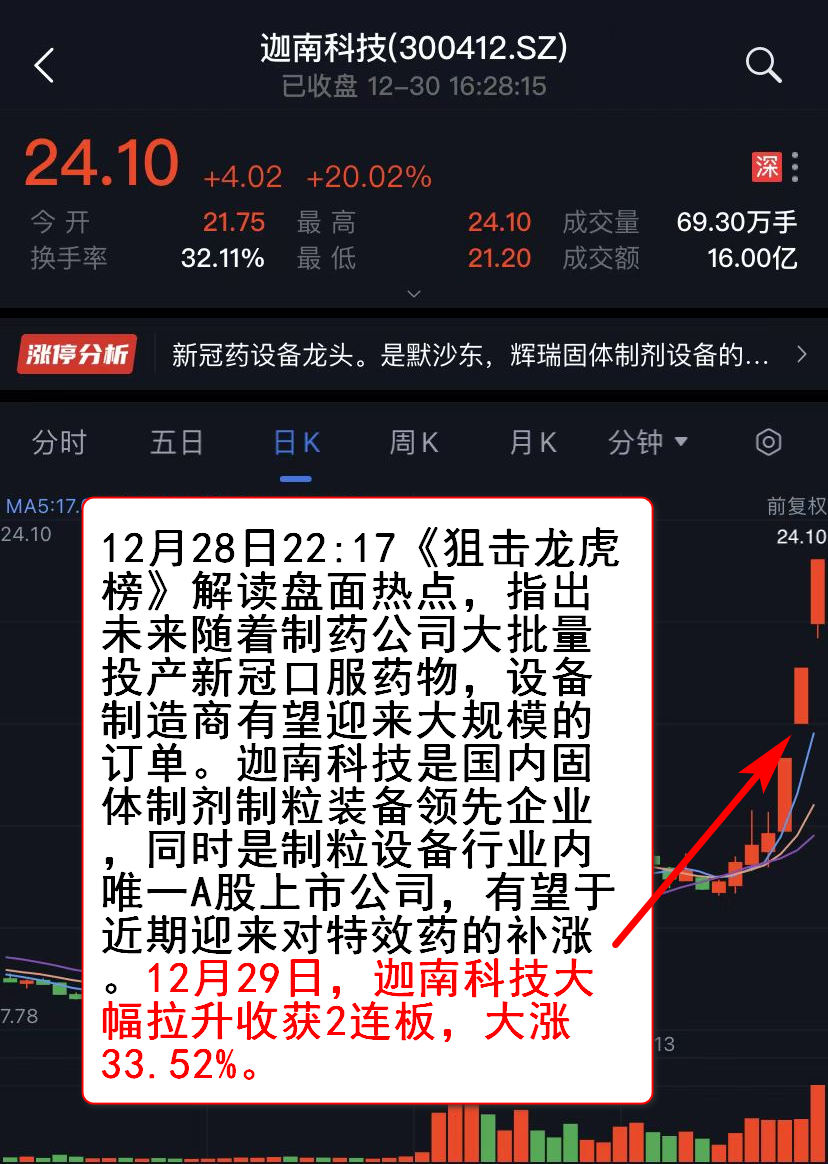
Task: Open the 分钟 interval dropdown
Action: pos(648,443)
